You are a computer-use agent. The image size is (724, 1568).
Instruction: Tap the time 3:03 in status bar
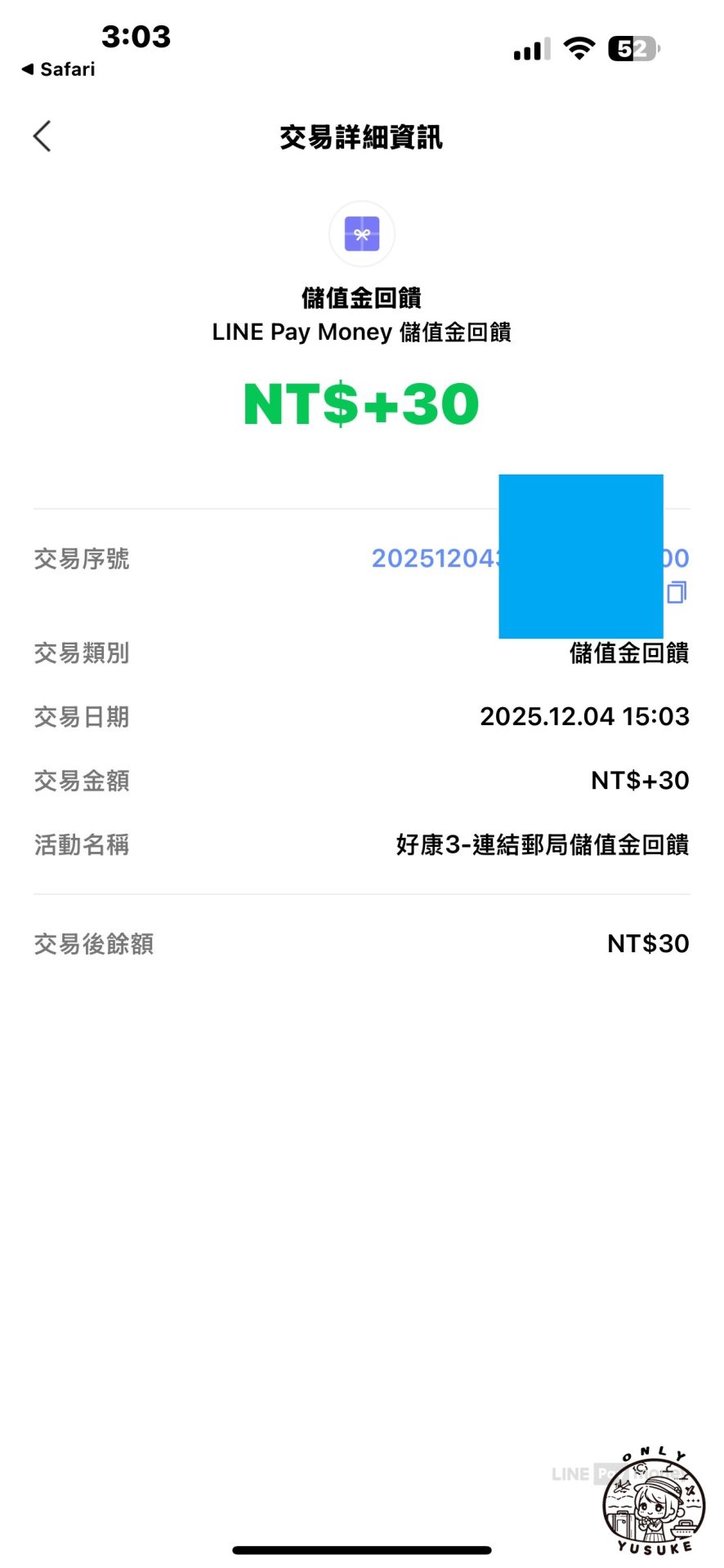(137, 36)
